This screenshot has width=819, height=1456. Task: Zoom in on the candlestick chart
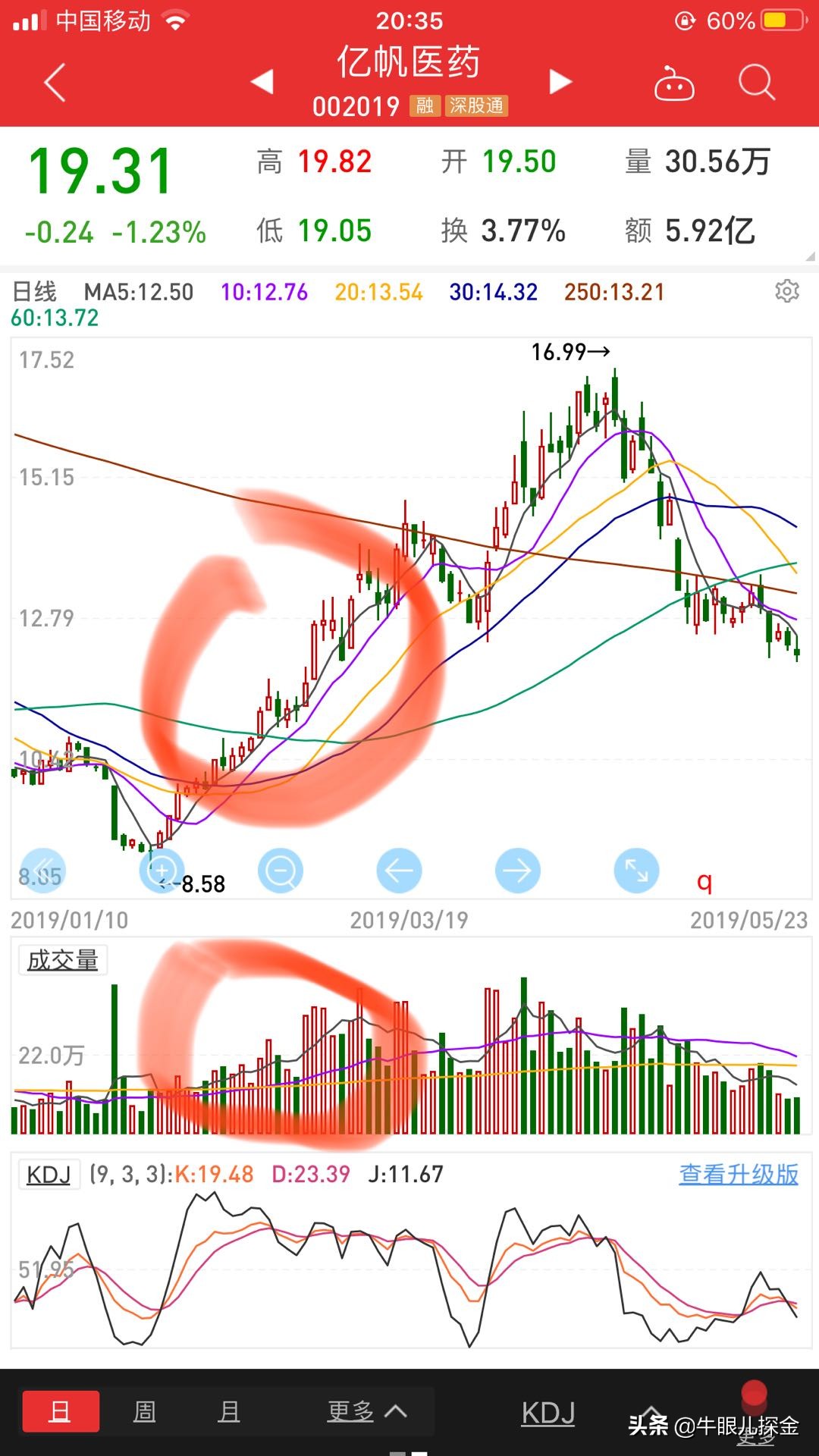pyautogui.click(x=162, y=871)
